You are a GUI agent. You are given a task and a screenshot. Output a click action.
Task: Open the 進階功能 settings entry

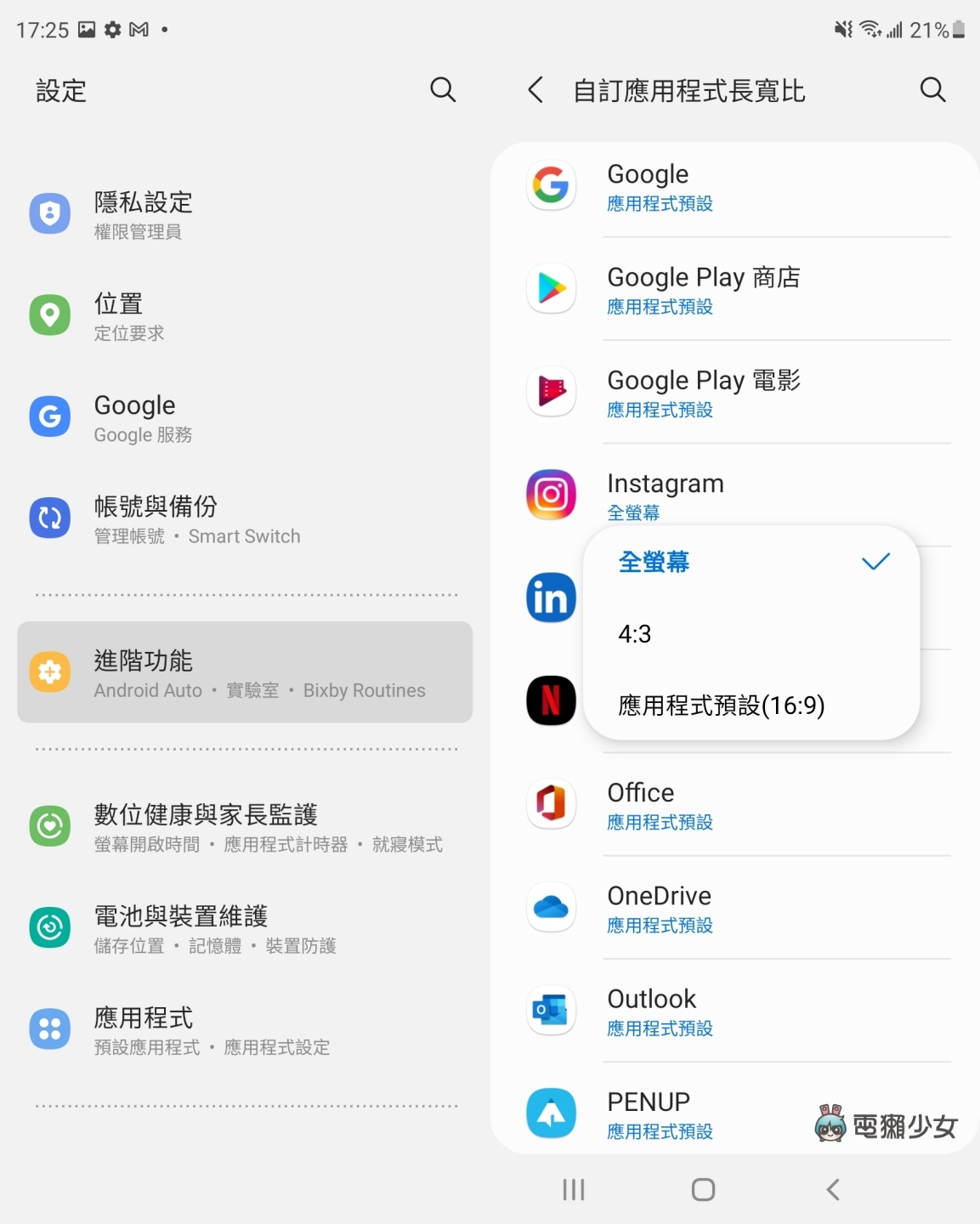[244, 672]
